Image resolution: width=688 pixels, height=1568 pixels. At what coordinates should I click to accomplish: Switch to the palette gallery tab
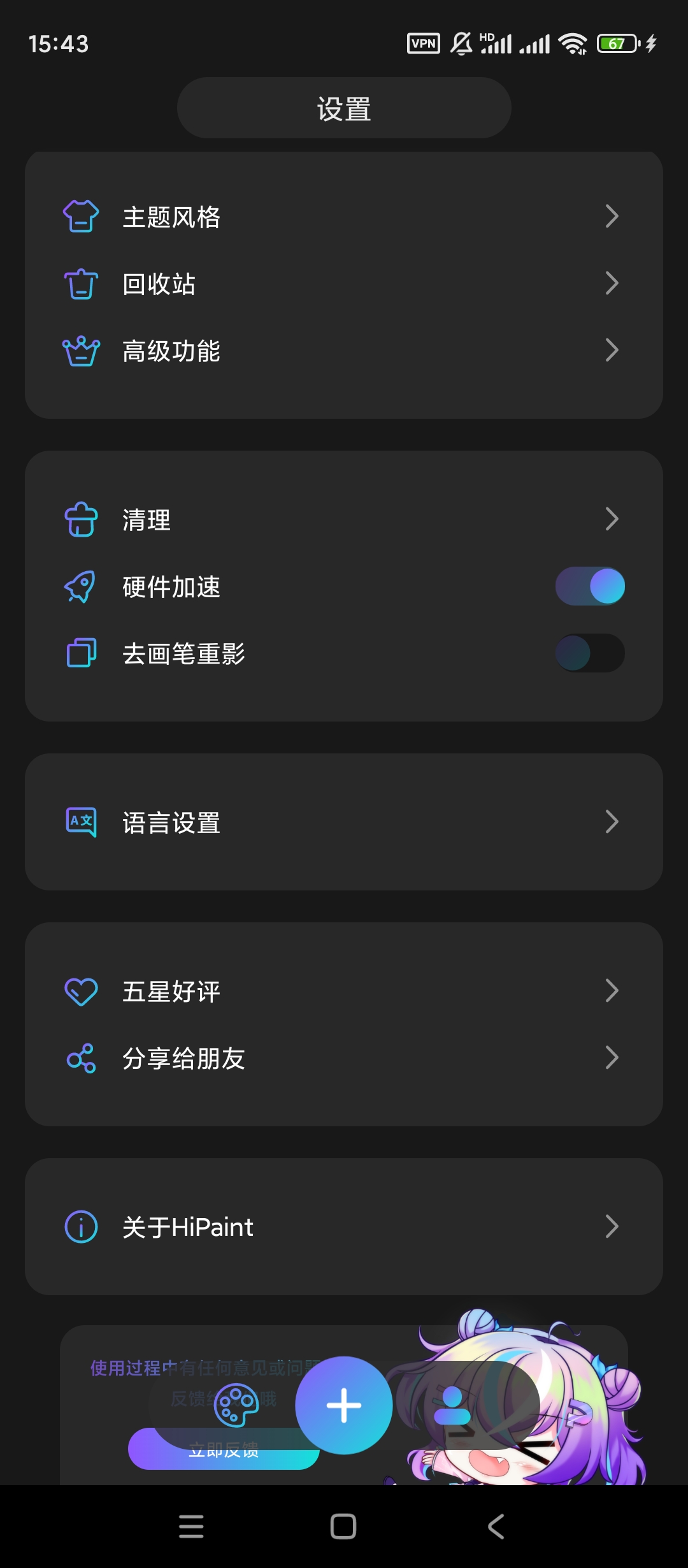(236, 1405)
